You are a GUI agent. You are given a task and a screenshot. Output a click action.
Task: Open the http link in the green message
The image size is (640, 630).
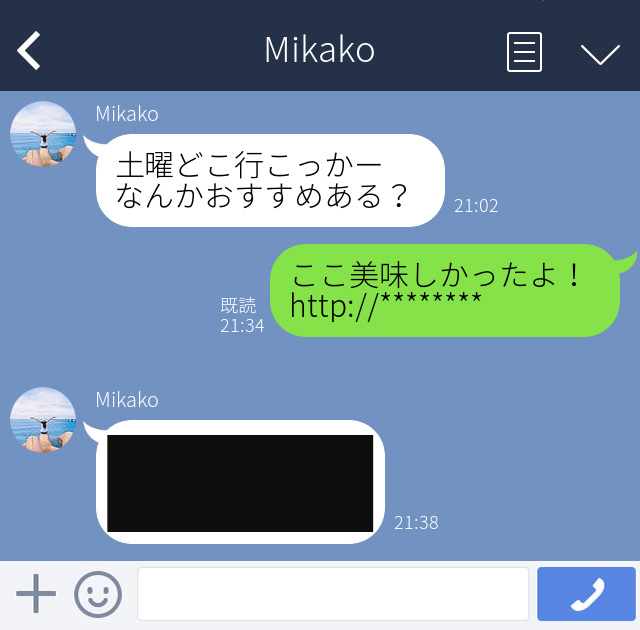click(x=385, y=305)
